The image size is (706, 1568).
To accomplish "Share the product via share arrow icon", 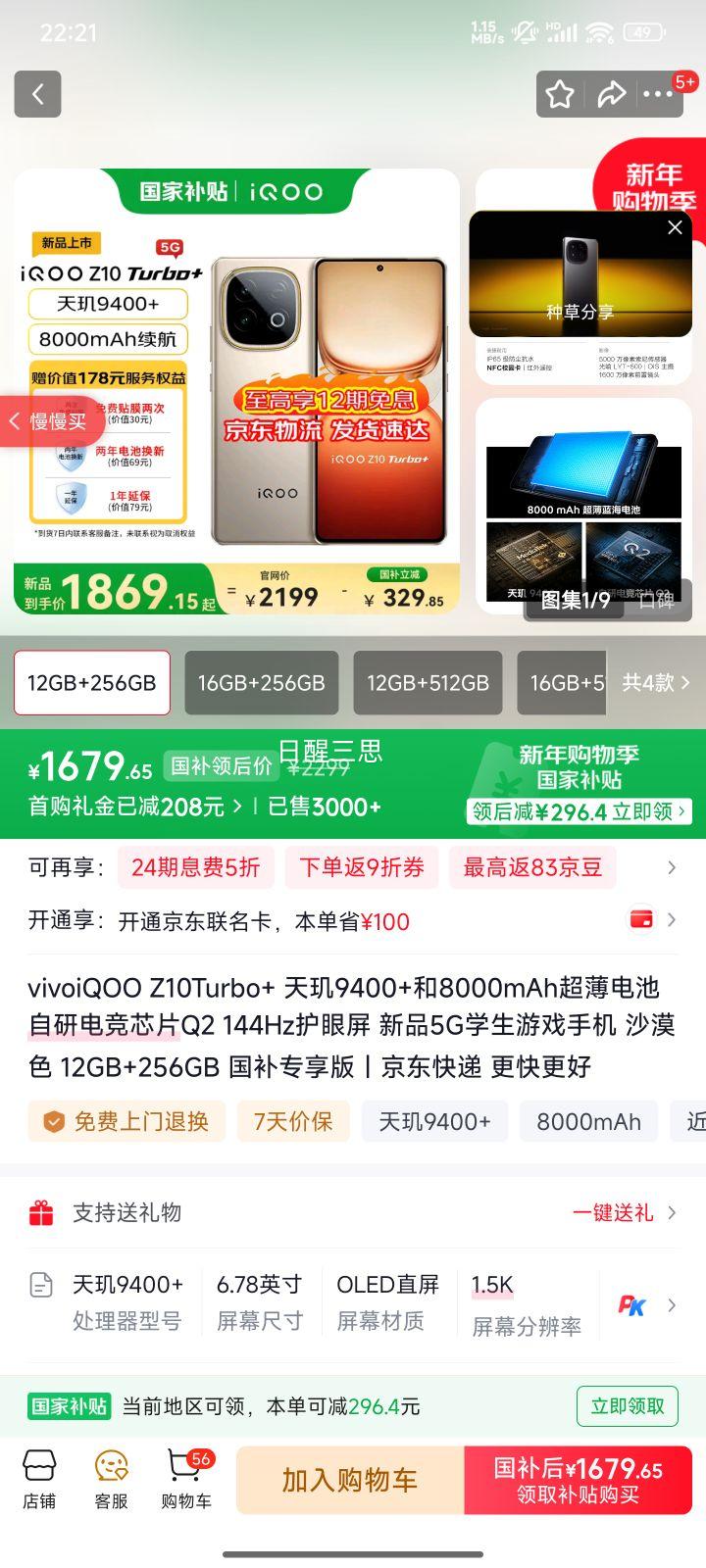I will 613,94.
